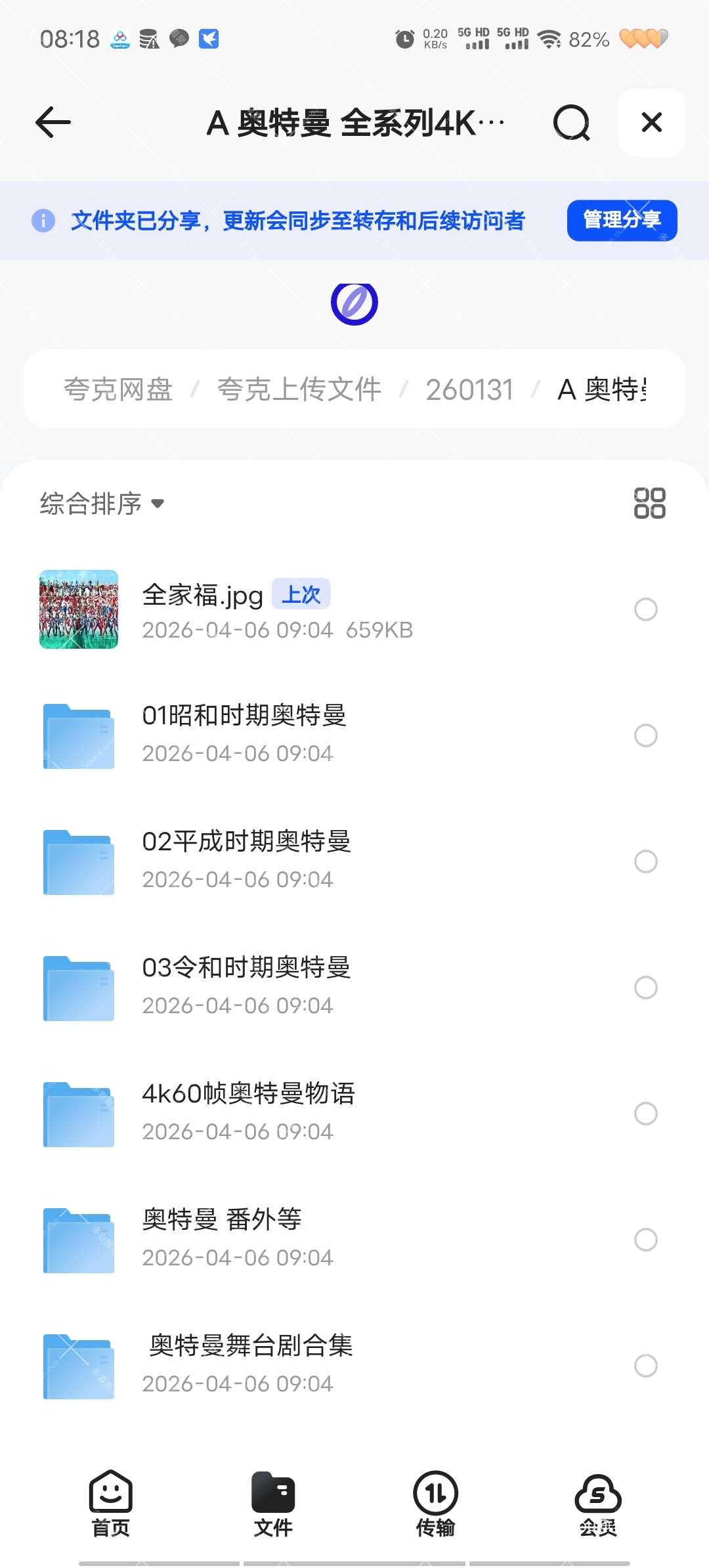This screenshot has width=709, height=1568.
Task: Tap the 管理分享 button
Action: click(622, 221)
